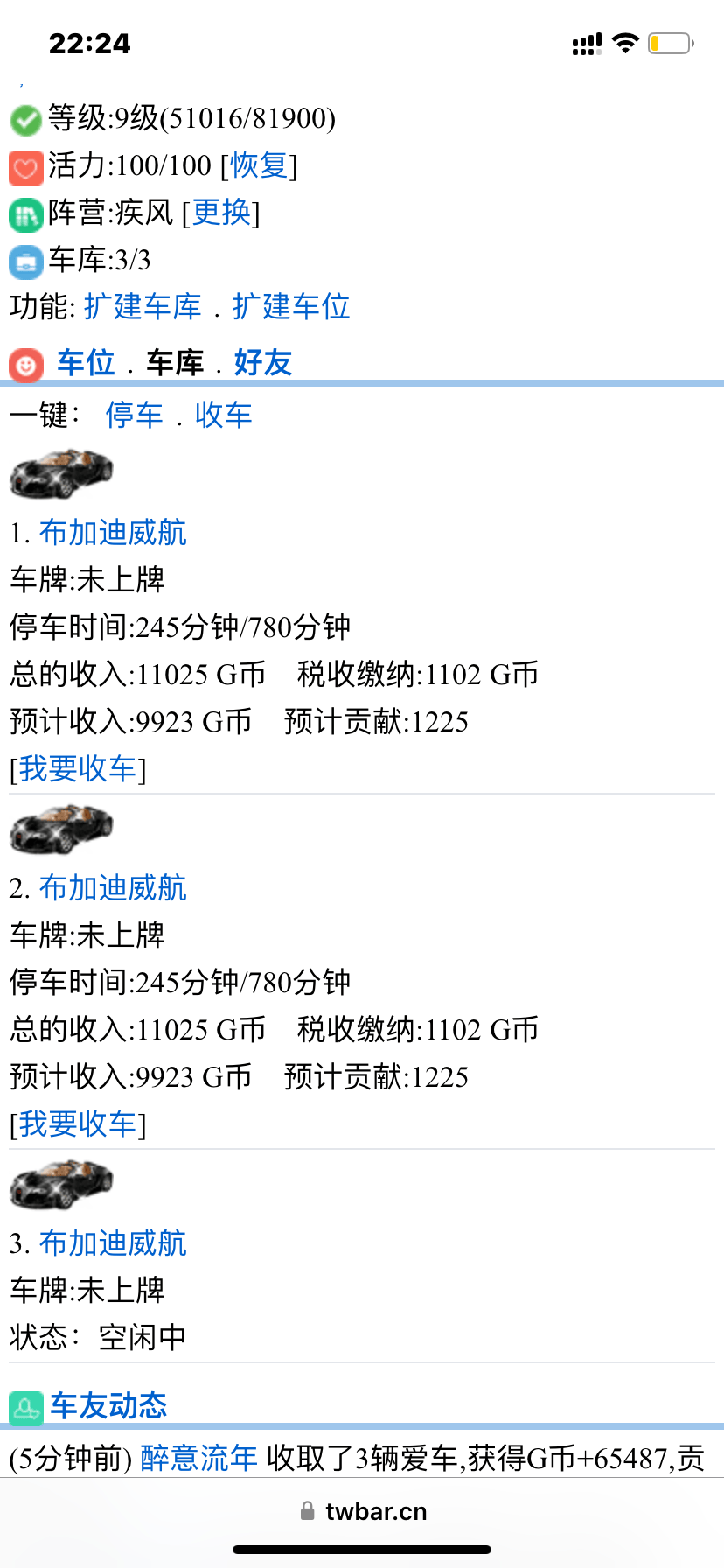Screen dimensions: 724x1568
Task: Open the 扩建车位 link
Action: (291, 306)
